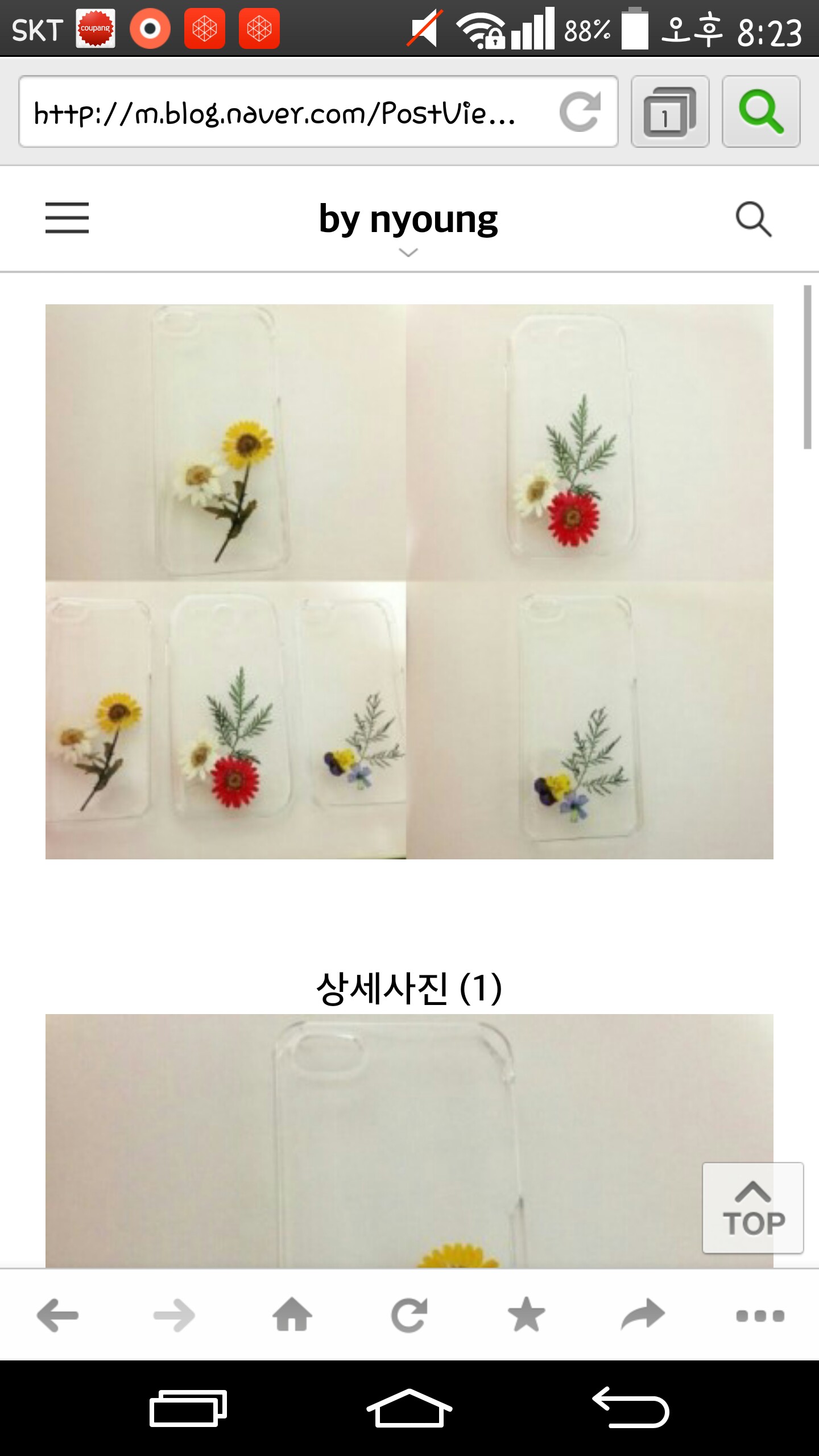Reload the page from the address bar
Screen dimensions: 819x1456
[580, 112]
